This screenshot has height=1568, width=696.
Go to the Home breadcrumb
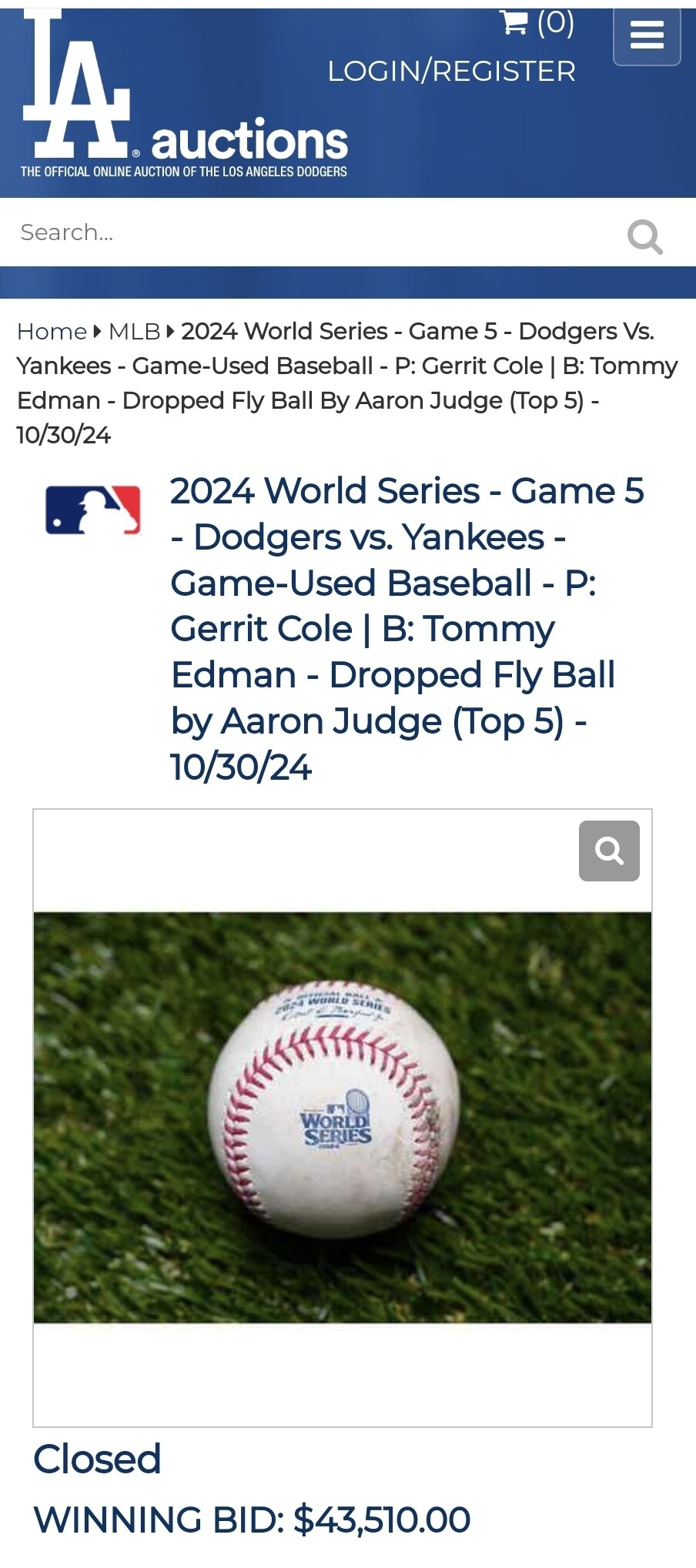tap(52, 332)
